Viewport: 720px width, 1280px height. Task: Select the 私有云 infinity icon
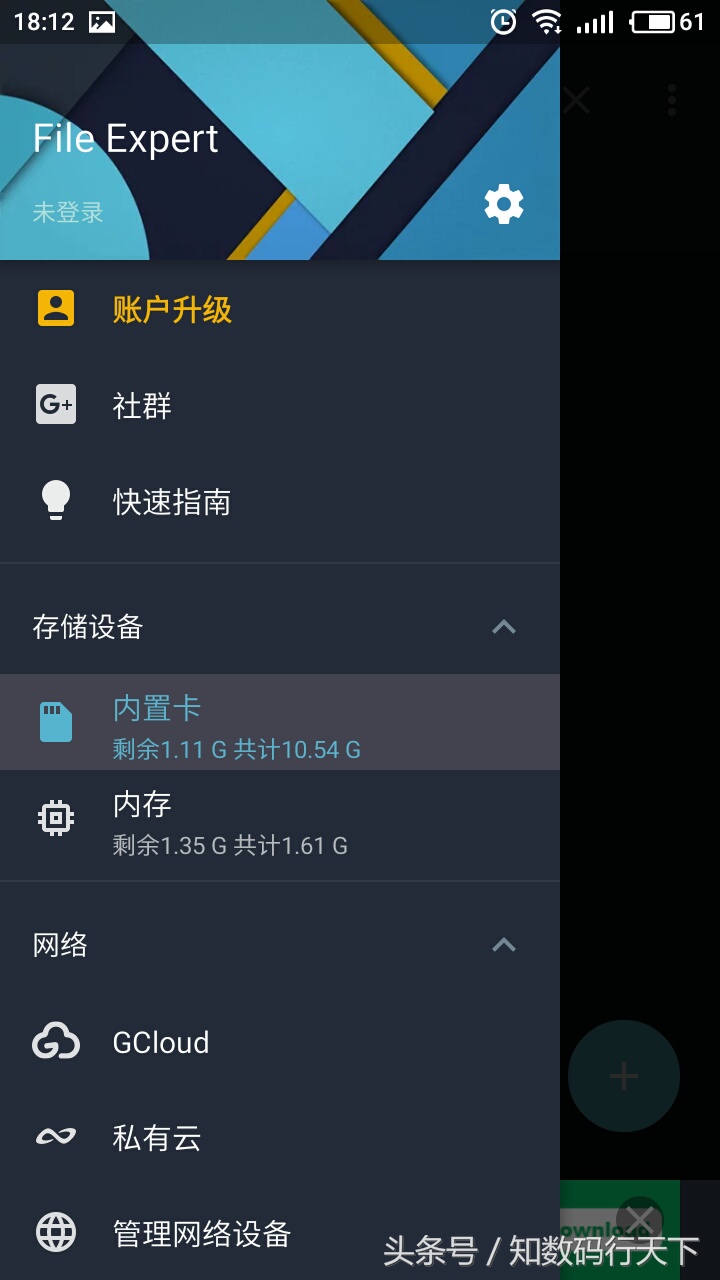55,1137
